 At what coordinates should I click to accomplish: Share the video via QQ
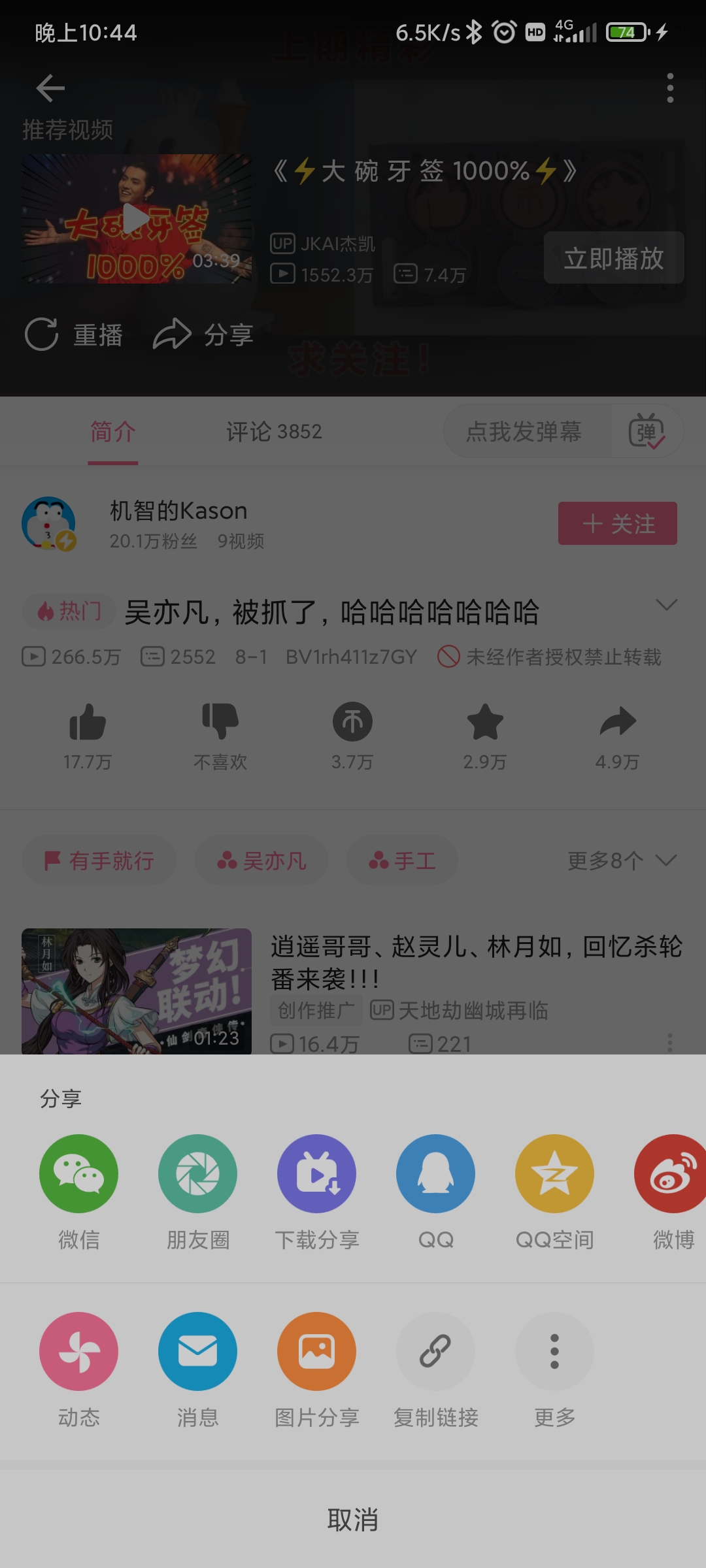click(435, 1173)
